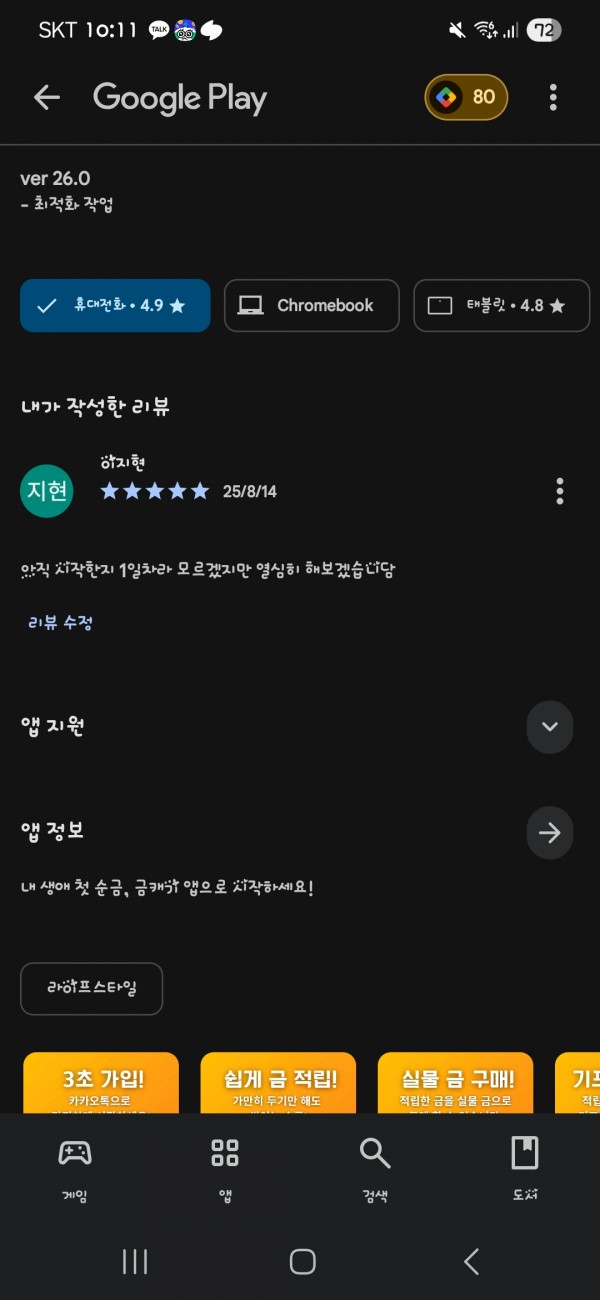
Task: Open the 3초 가입! screenshot
Action: [x=101, y=1083]
